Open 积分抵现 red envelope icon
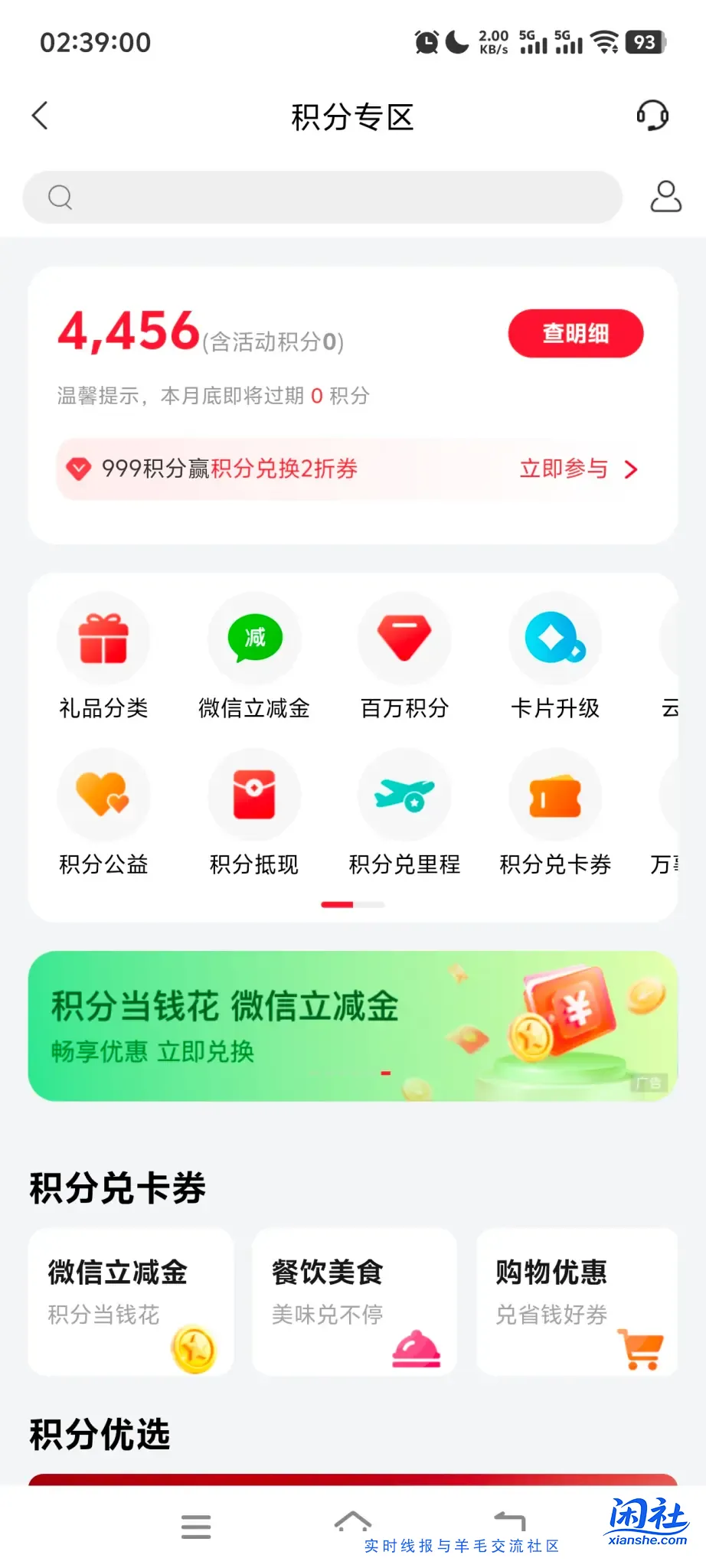The height and width of the screenshot is (1568, 706). pos(254,796)
